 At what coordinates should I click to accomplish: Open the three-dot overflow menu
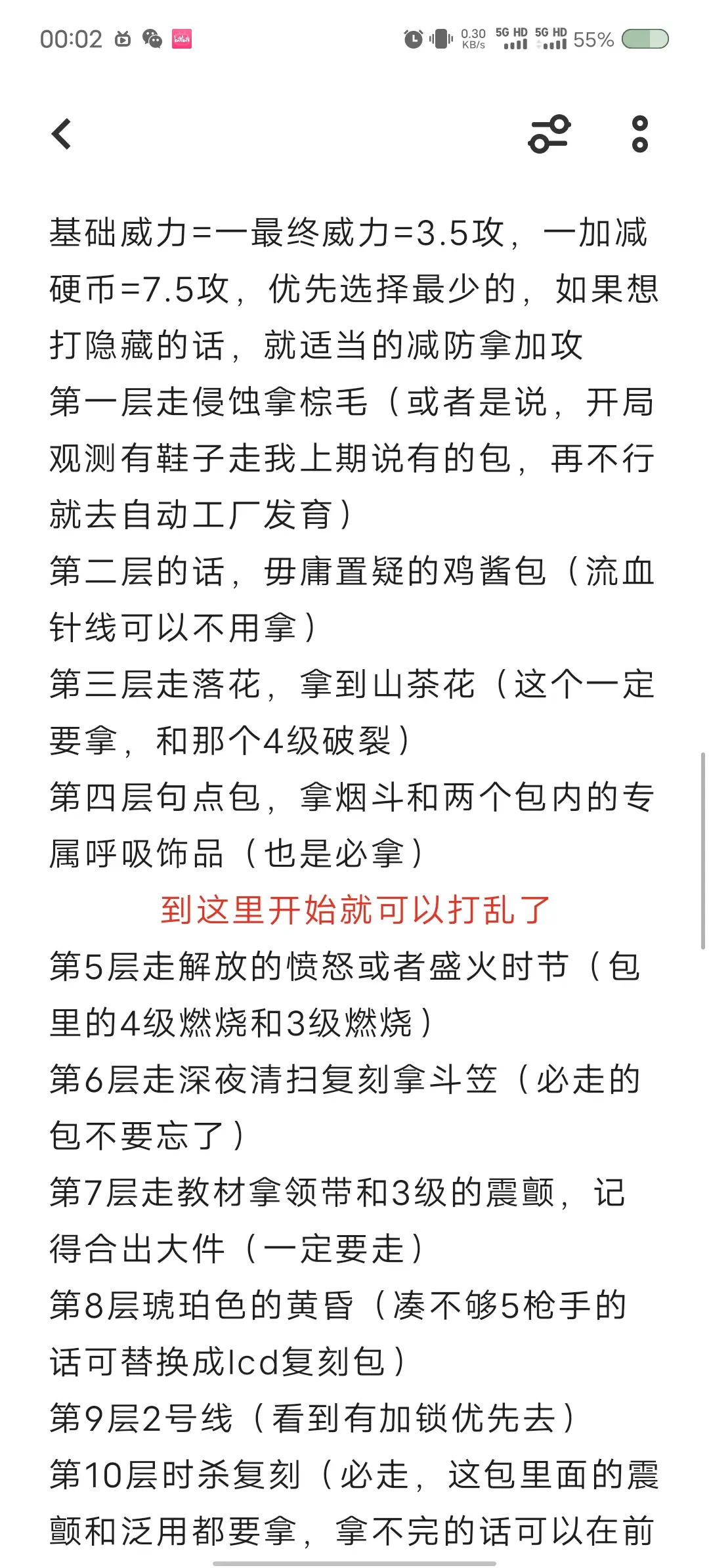639,134
